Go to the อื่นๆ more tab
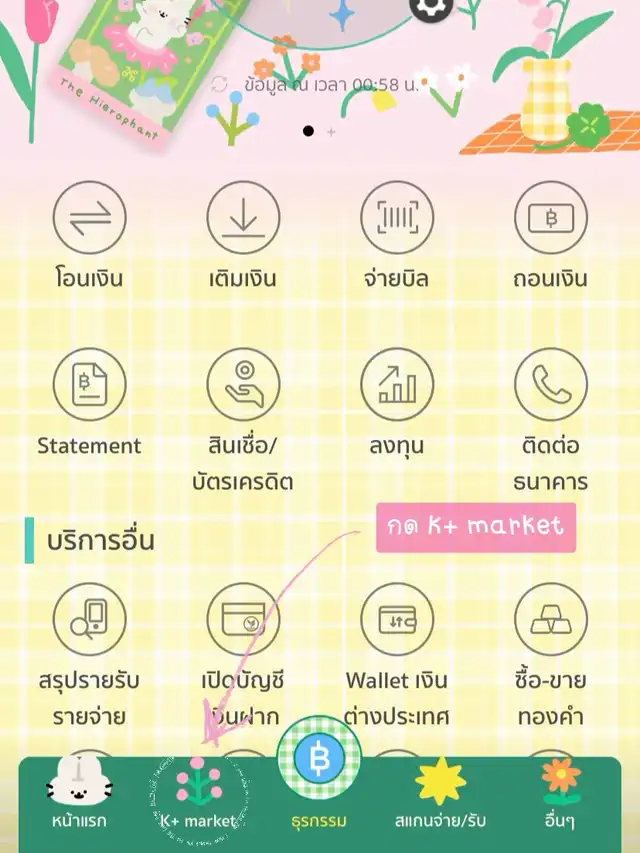The image size is (640, 853). click(x=561, y=795)
